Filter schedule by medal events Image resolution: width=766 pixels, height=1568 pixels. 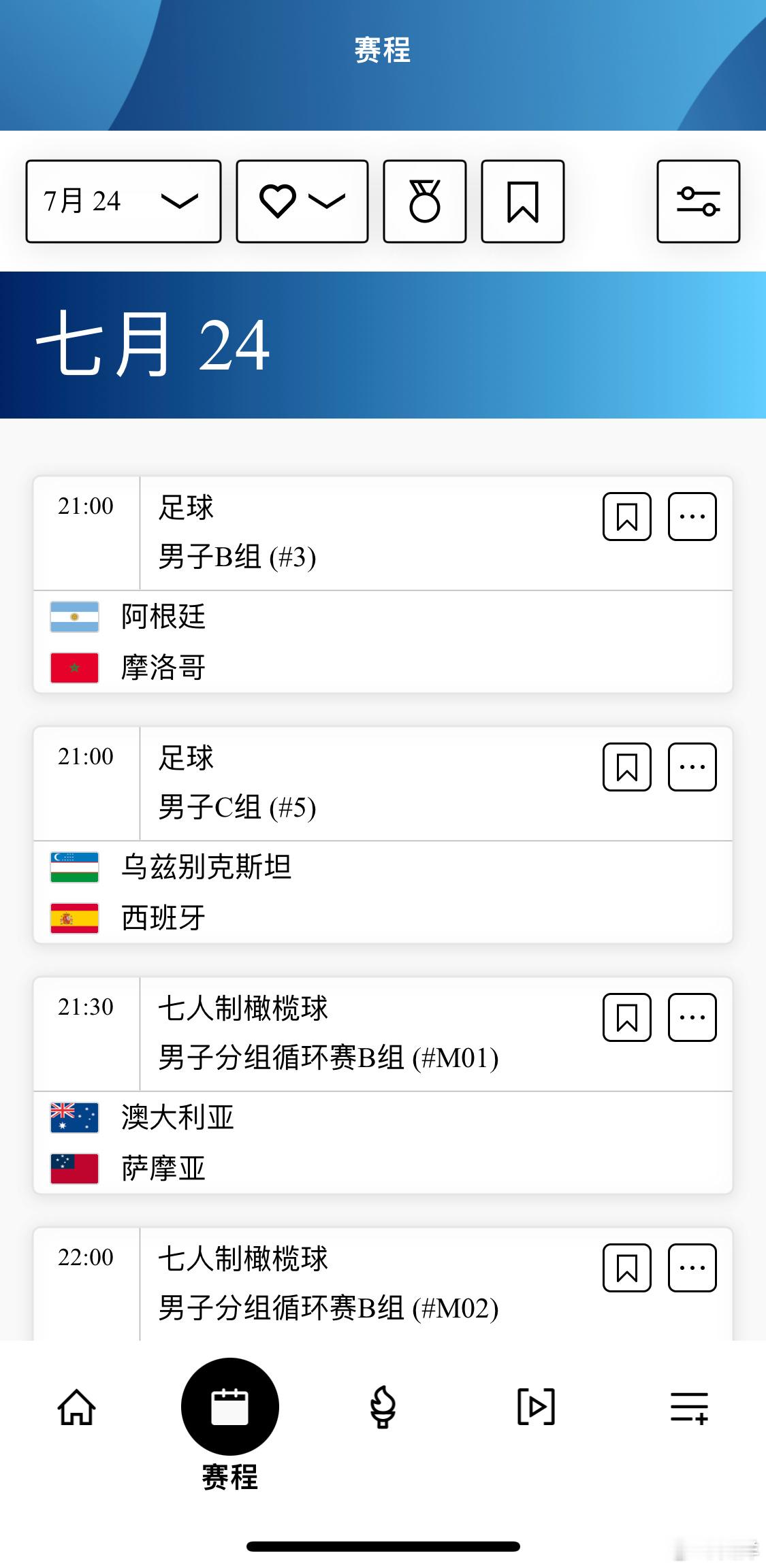425,201
